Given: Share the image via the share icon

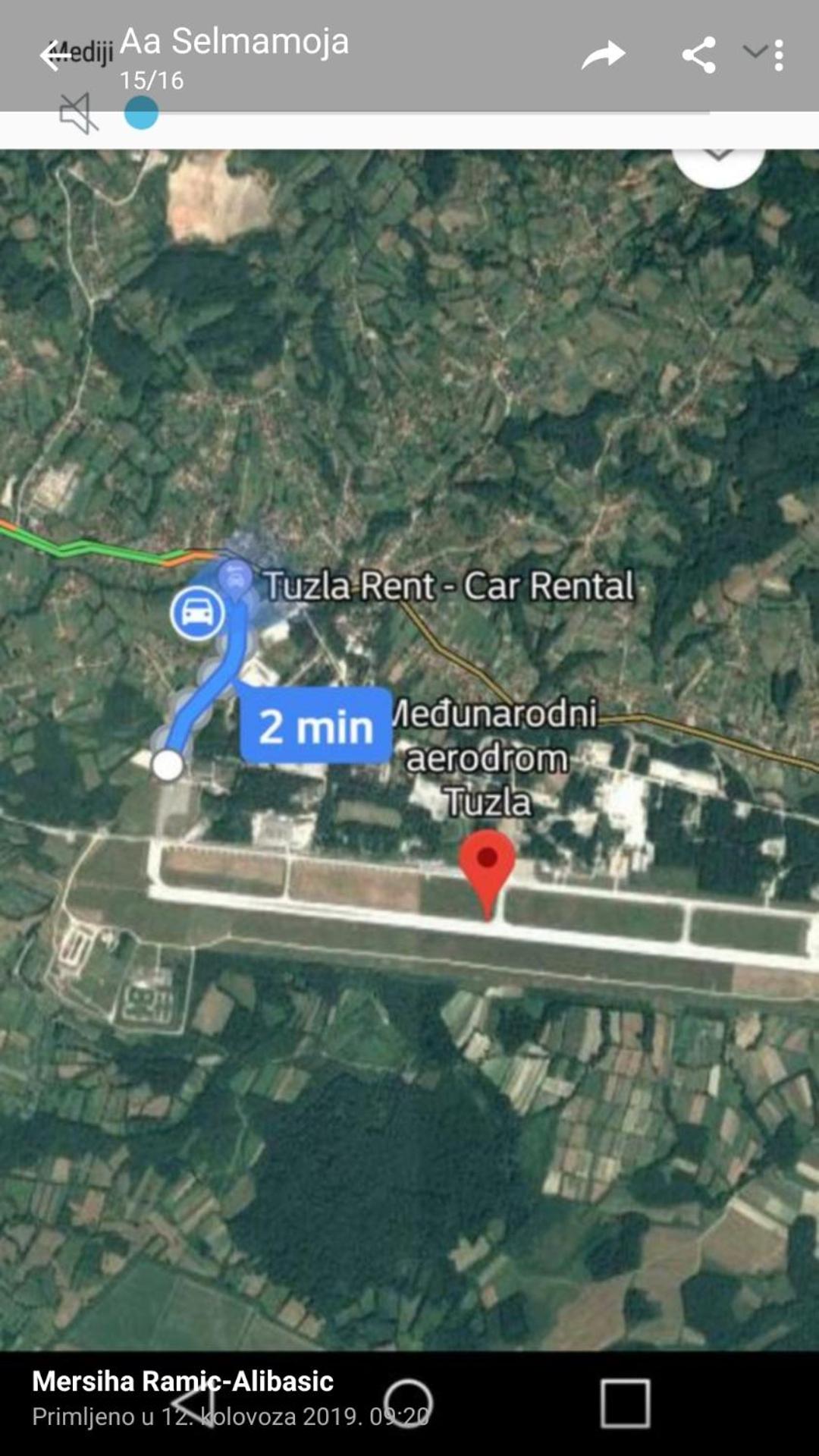Looking at the screenshot, I should pyautogui.click(x=698, y=55).
